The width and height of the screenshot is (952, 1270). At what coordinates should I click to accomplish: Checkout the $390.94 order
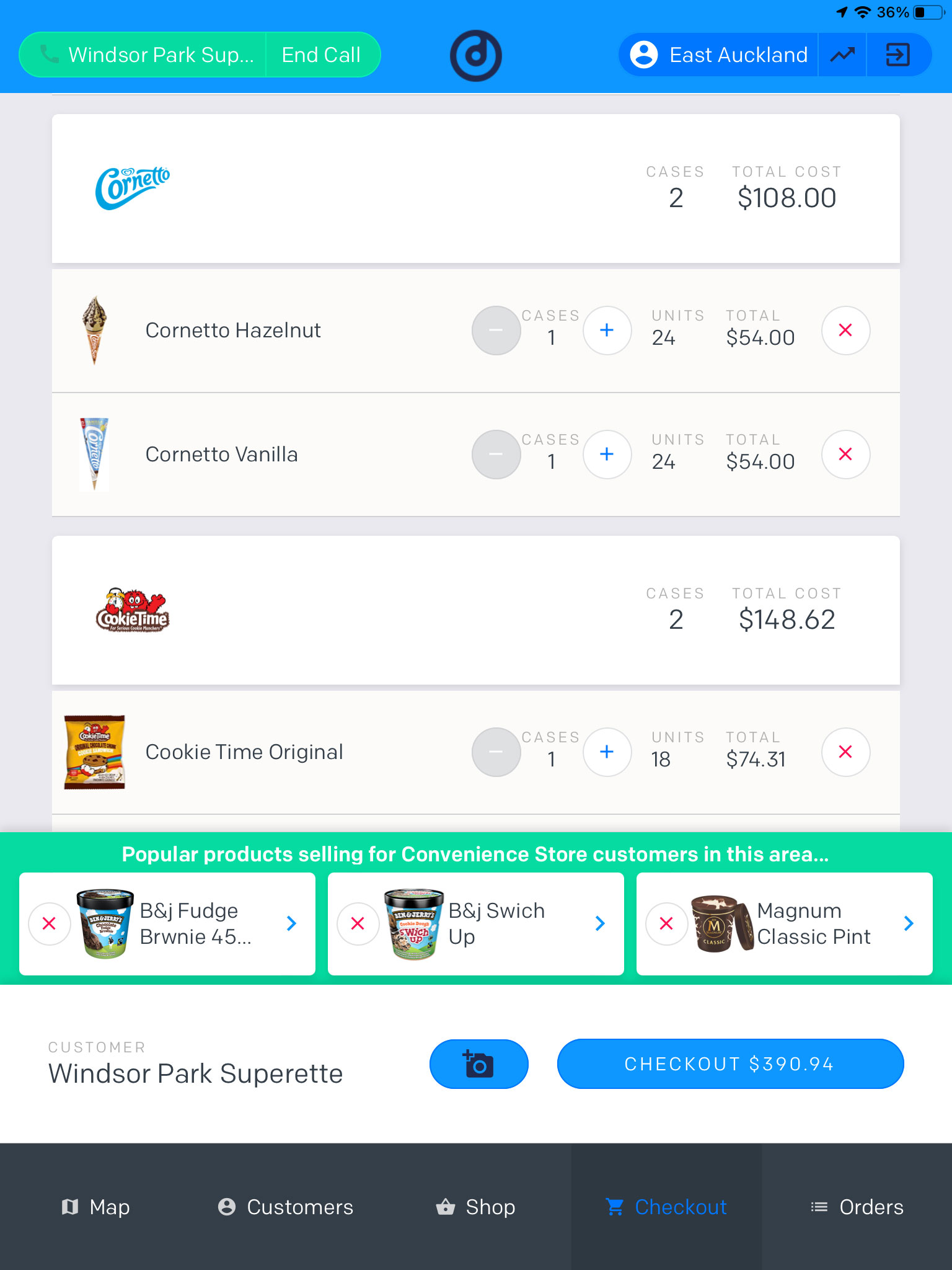[x=729, y=1064]
